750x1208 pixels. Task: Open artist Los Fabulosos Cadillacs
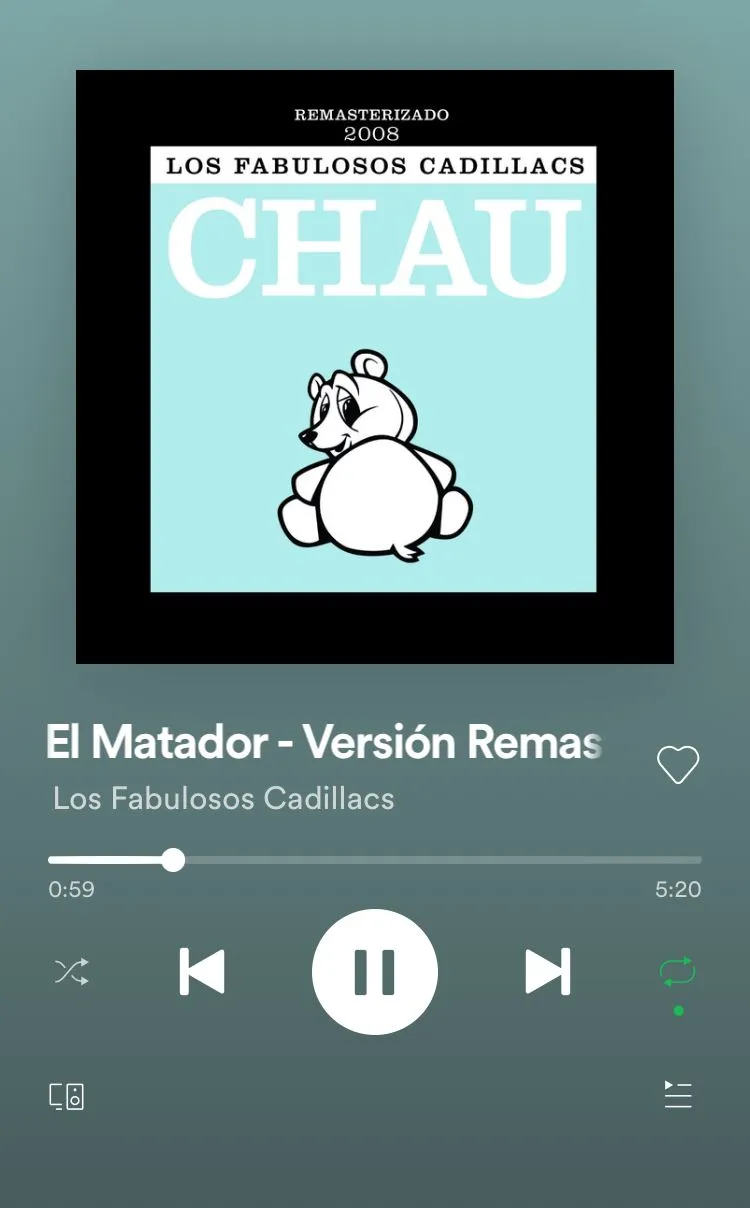223,799
